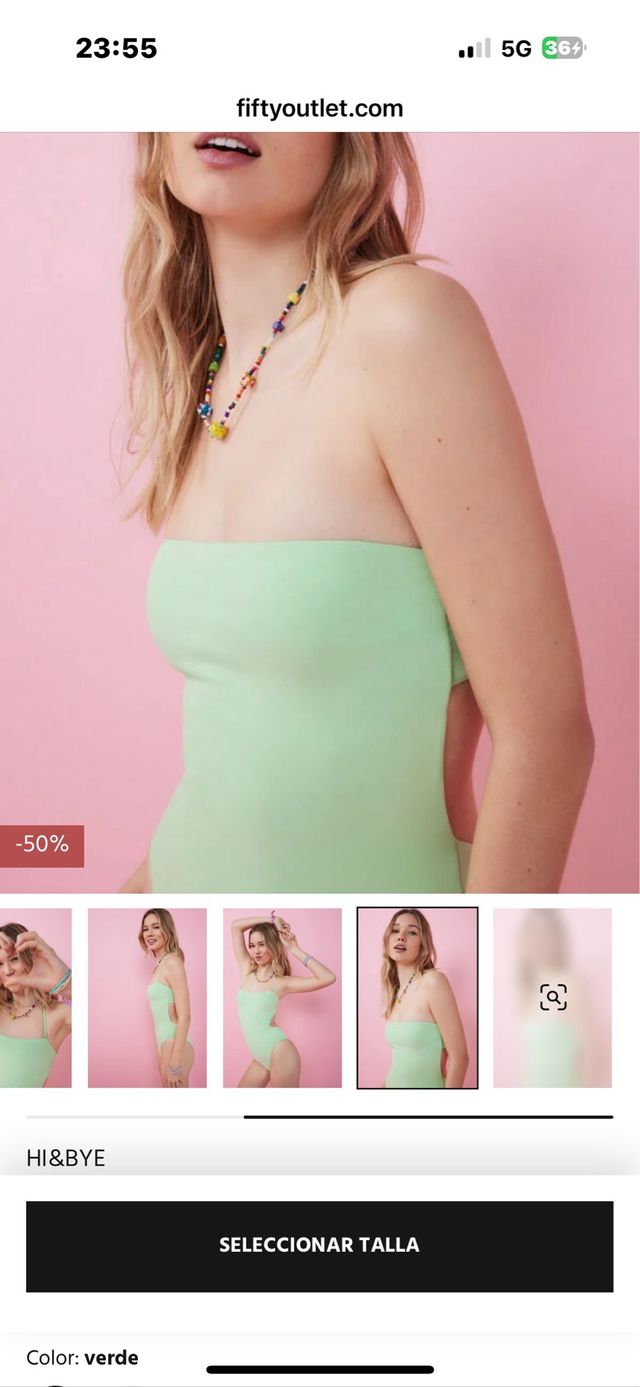The width and height of the screenshot is (640, 1387).
Task: Show side-view full body swimsuit thumbnail
Action: click(x=147, y=997)
